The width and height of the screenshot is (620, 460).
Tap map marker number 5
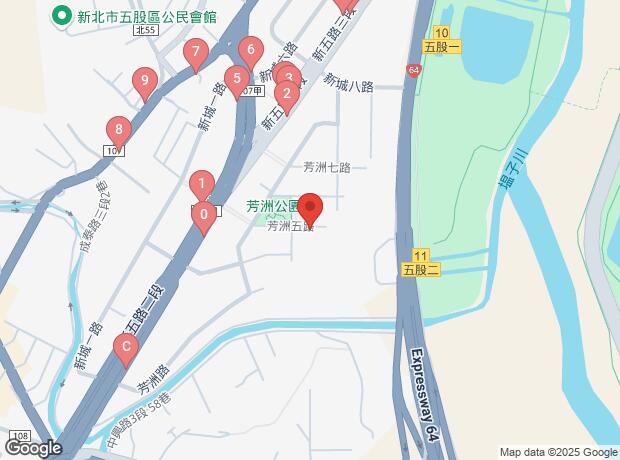coord(236,79)
